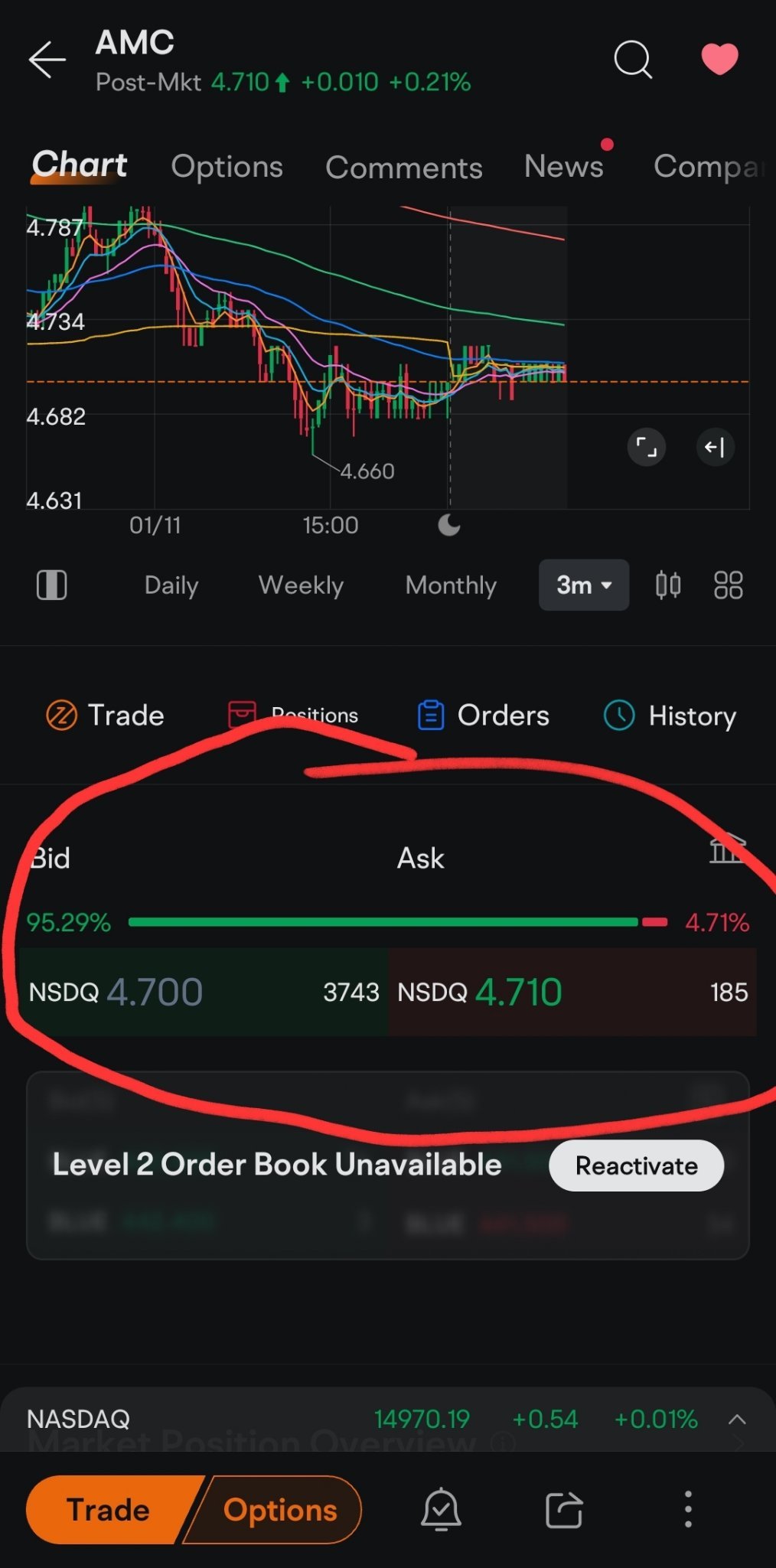Select the Daily chart interval
This screenshot has height=1568, width=776.
(171, 585)
